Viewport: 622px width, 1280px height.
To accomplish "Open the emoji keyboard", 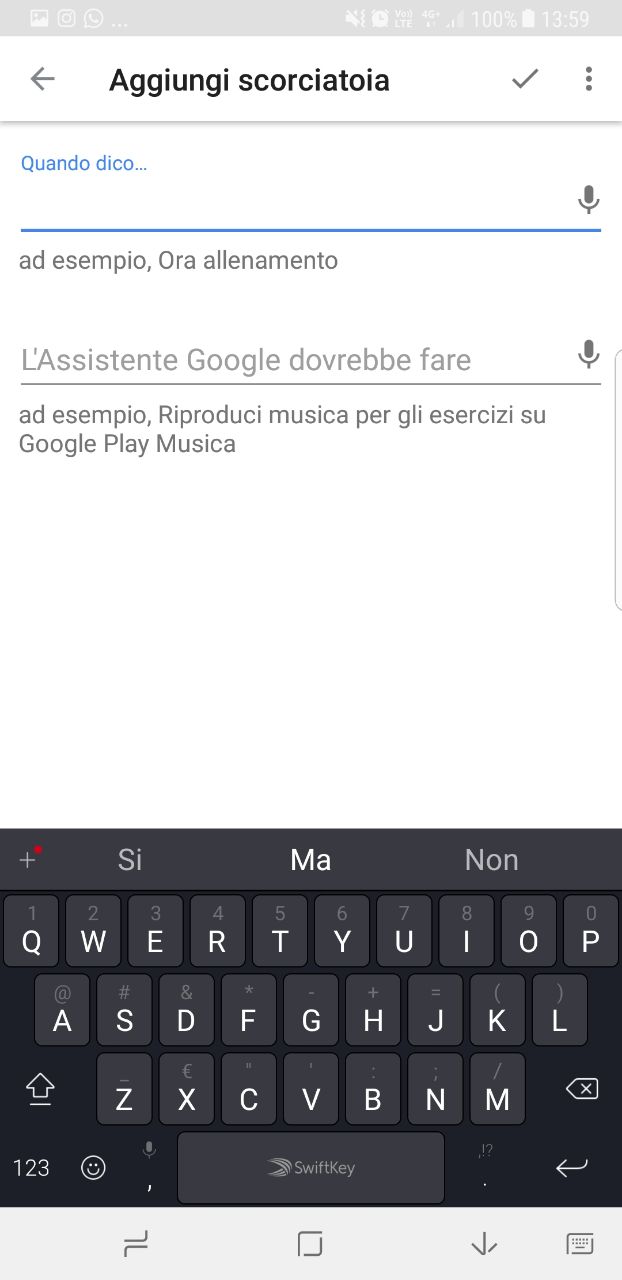I will coord(93,1167).
